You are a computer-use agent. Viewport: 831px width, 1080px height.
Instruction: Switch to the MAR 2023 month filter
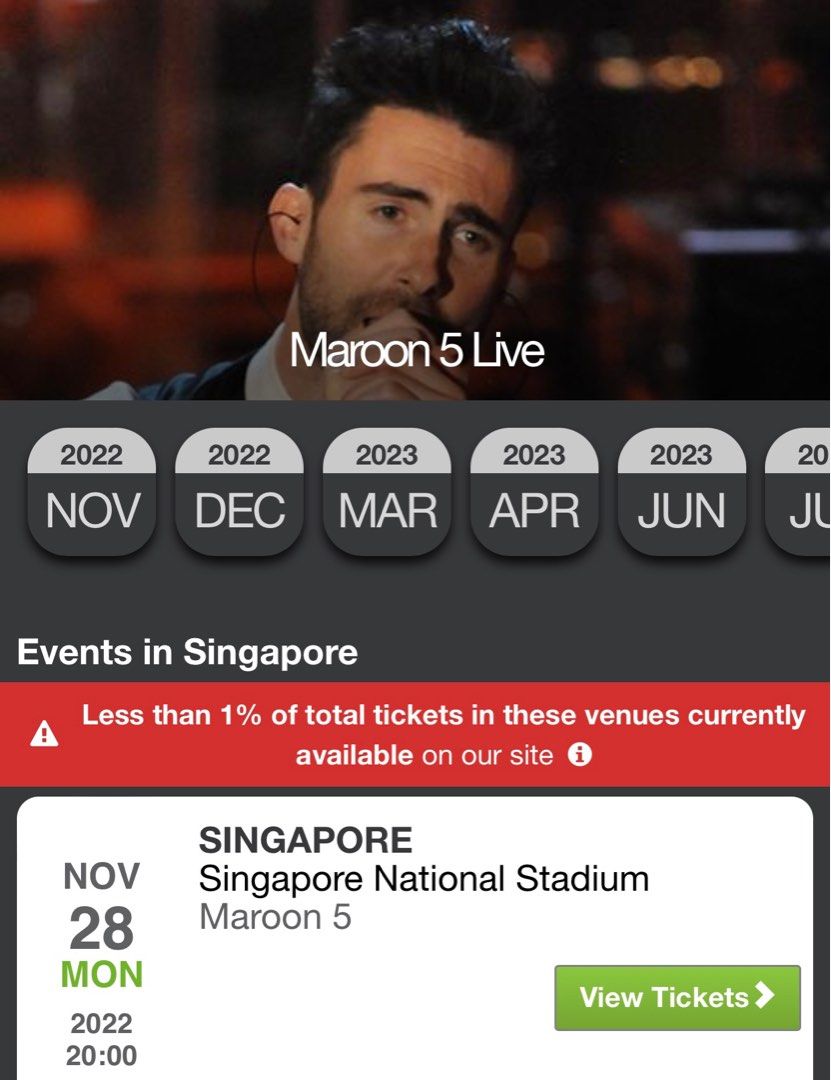[386, 490]
